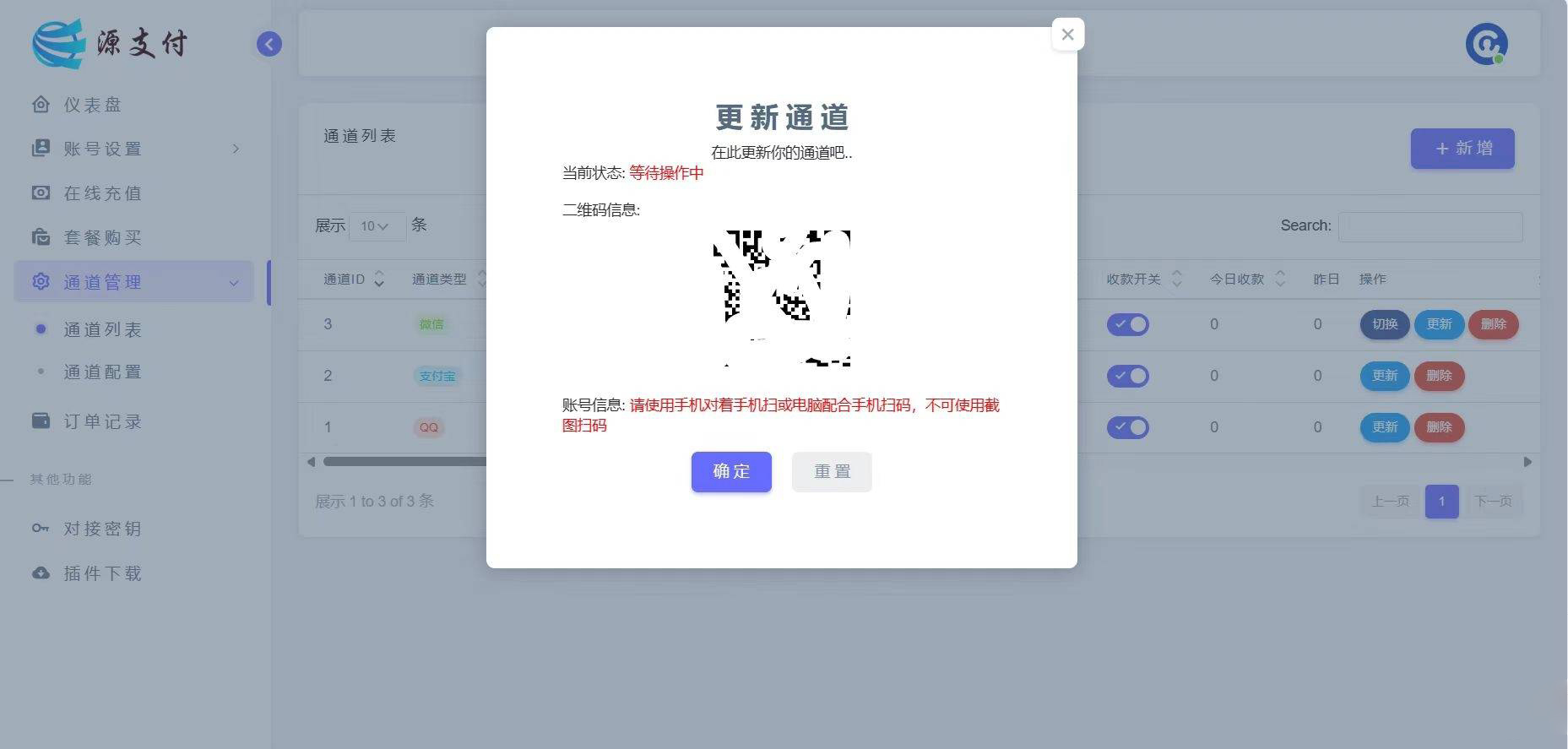Image resolution: width=1568 pixels, height=749 pixels.
Task: Open 订单记录
Action: tap(102, 421)
